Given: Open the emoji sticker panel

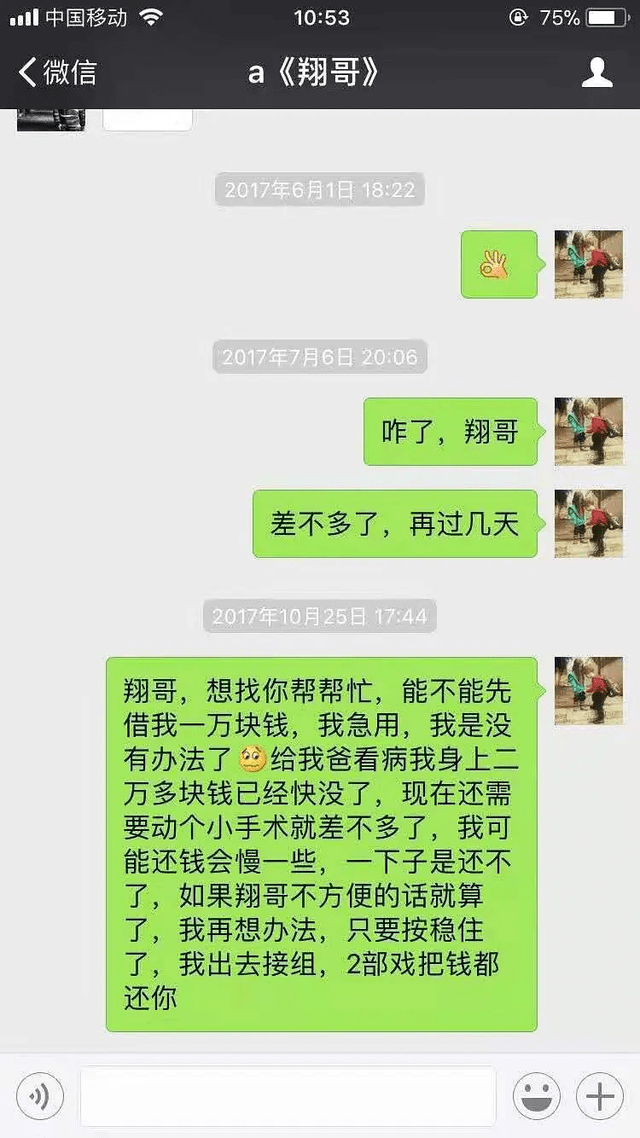Looking at the screenshot, I should point(537,1097).
